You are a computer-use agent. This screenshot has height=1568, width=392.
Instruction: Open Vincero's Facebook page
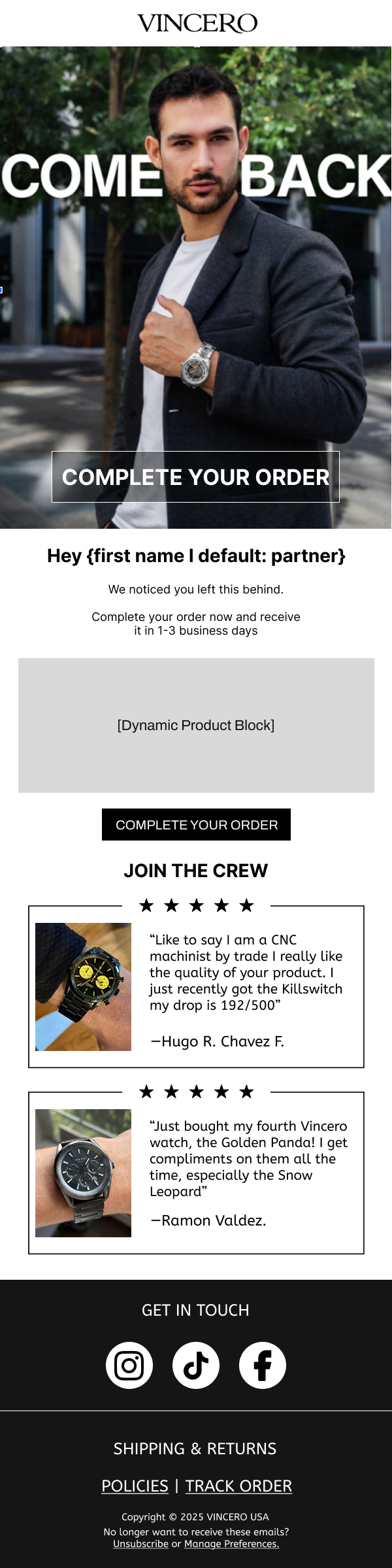tap(262, 1365)
